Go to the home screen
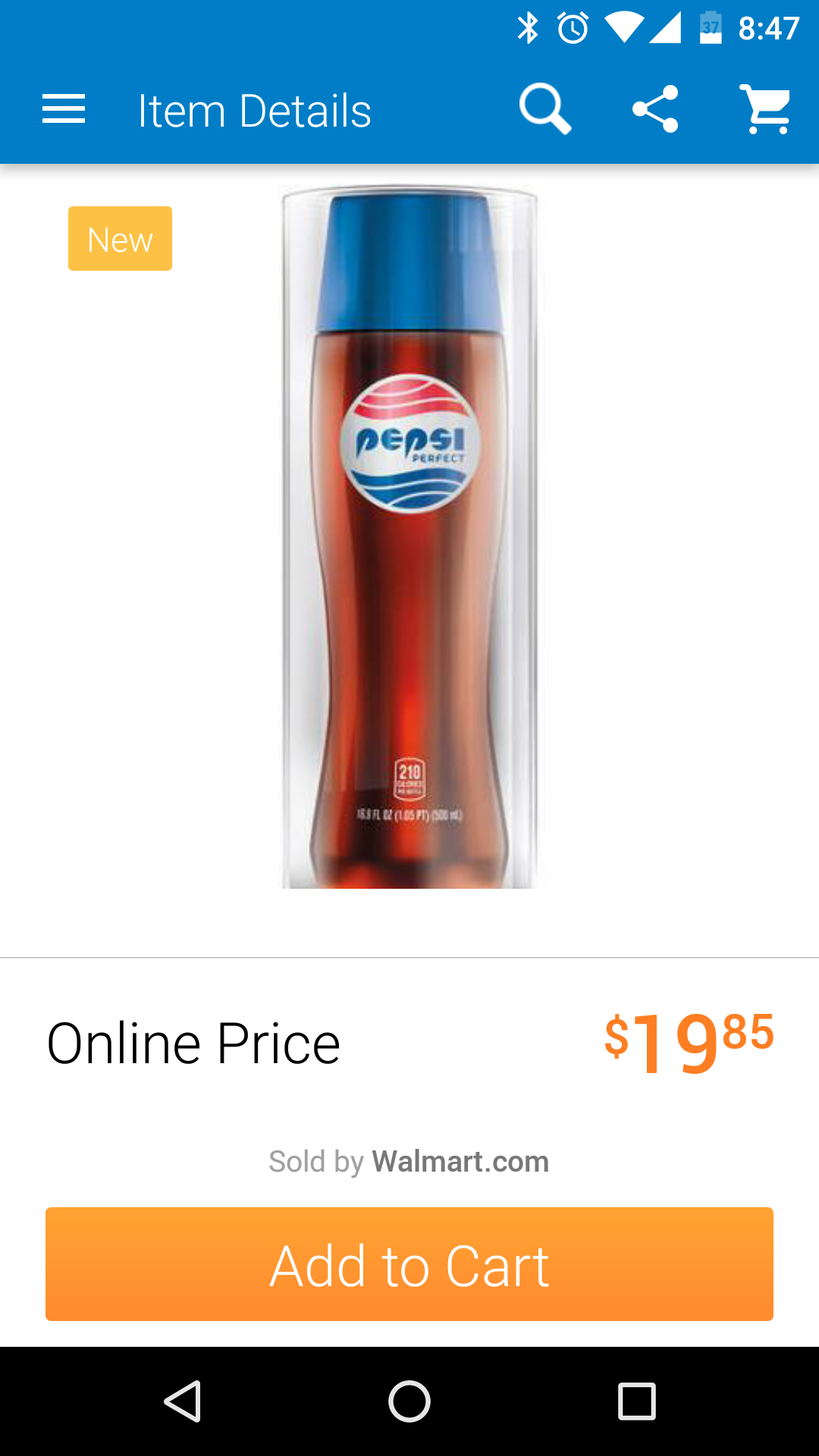819x1456 pixels. [409, 1401]
